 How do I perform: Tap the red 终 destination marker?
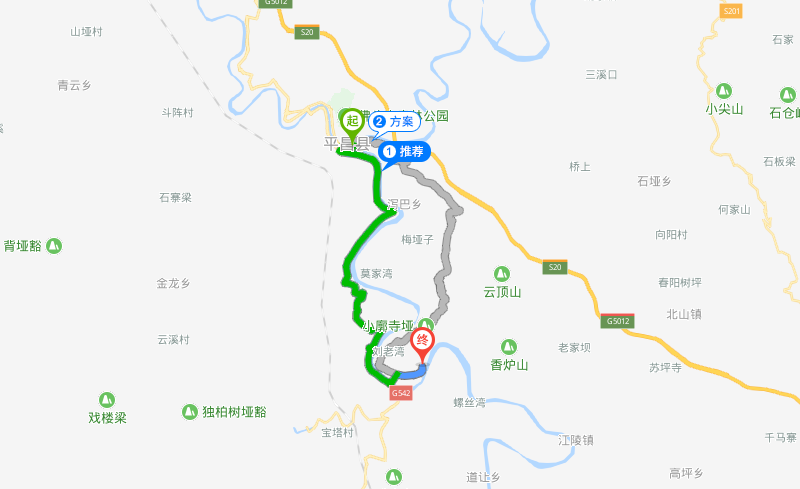pos(422,342)
